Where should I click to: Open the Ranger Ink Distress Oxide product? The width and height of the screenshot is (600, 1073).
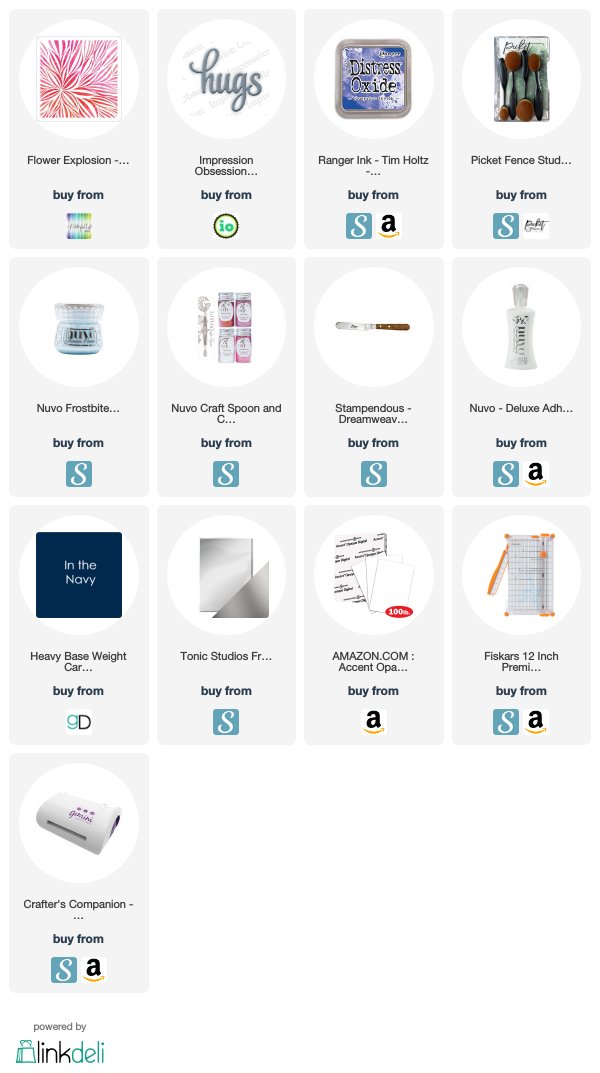click(373, 79)
